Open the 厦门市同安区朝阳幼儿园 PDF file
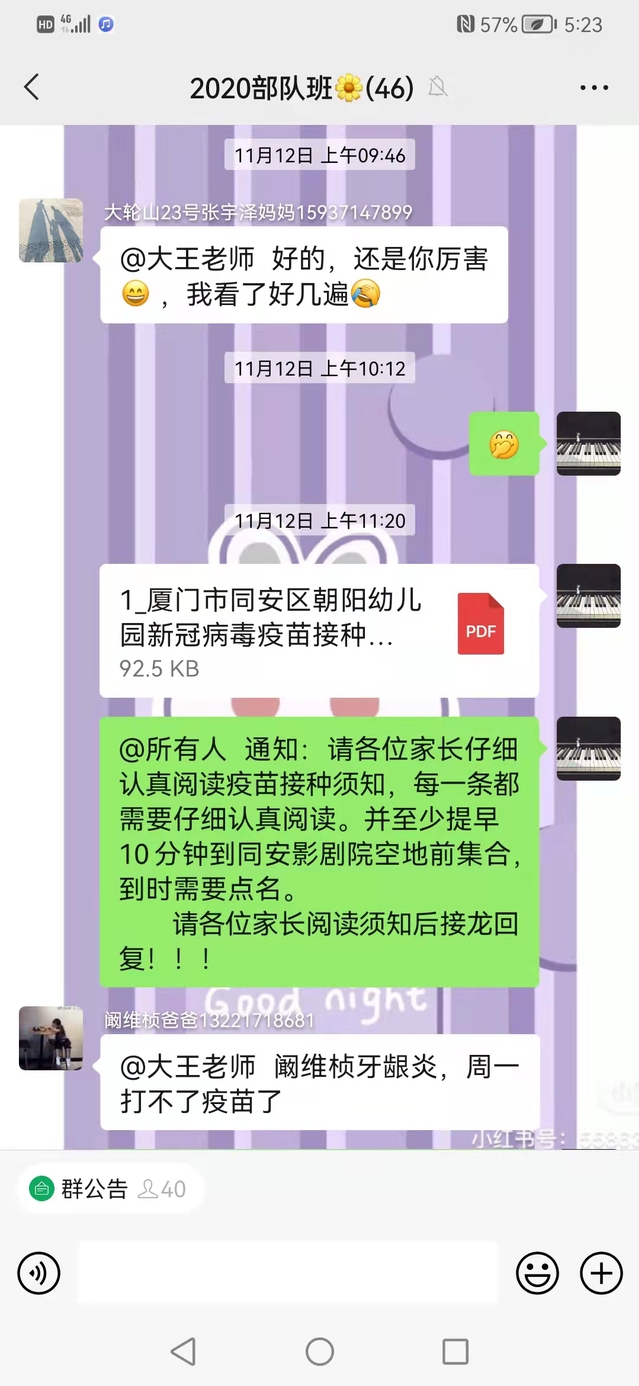 [x=319, y=630]
